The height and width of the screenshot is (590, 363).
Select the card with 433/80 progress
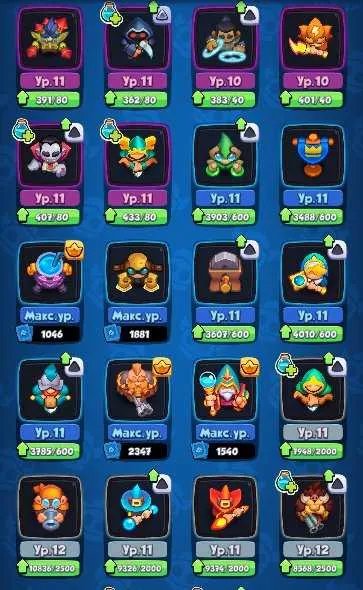click(138, 174)
